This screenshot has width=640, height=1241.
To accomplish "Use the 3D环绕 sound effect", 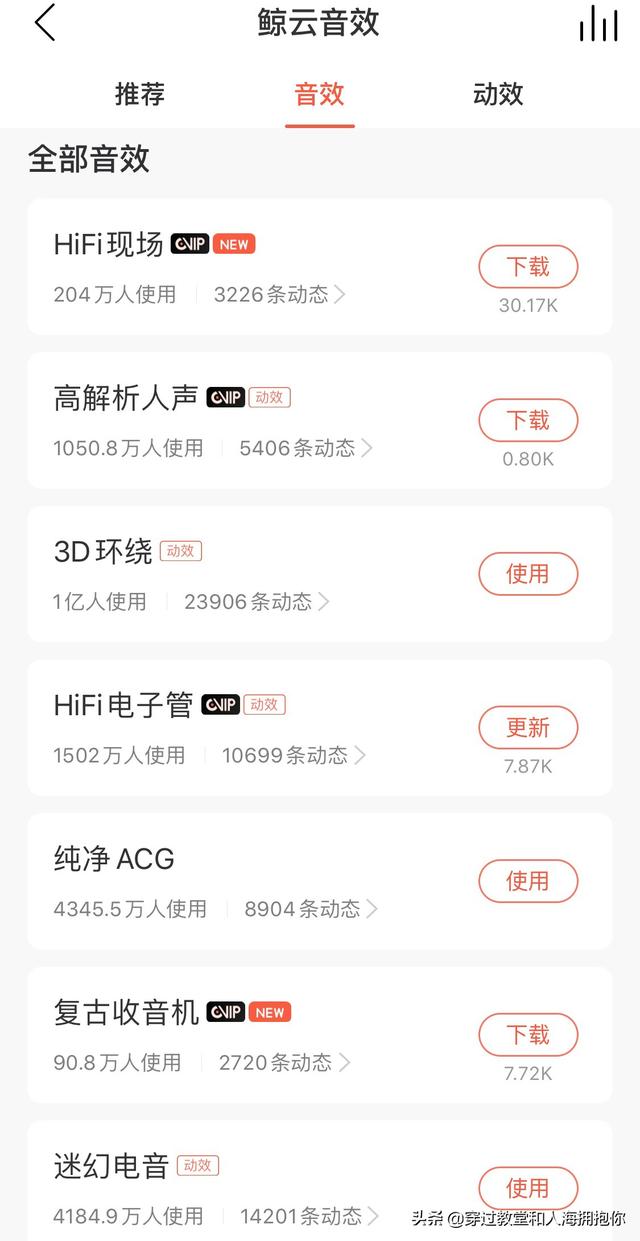I will pos(528,574).
